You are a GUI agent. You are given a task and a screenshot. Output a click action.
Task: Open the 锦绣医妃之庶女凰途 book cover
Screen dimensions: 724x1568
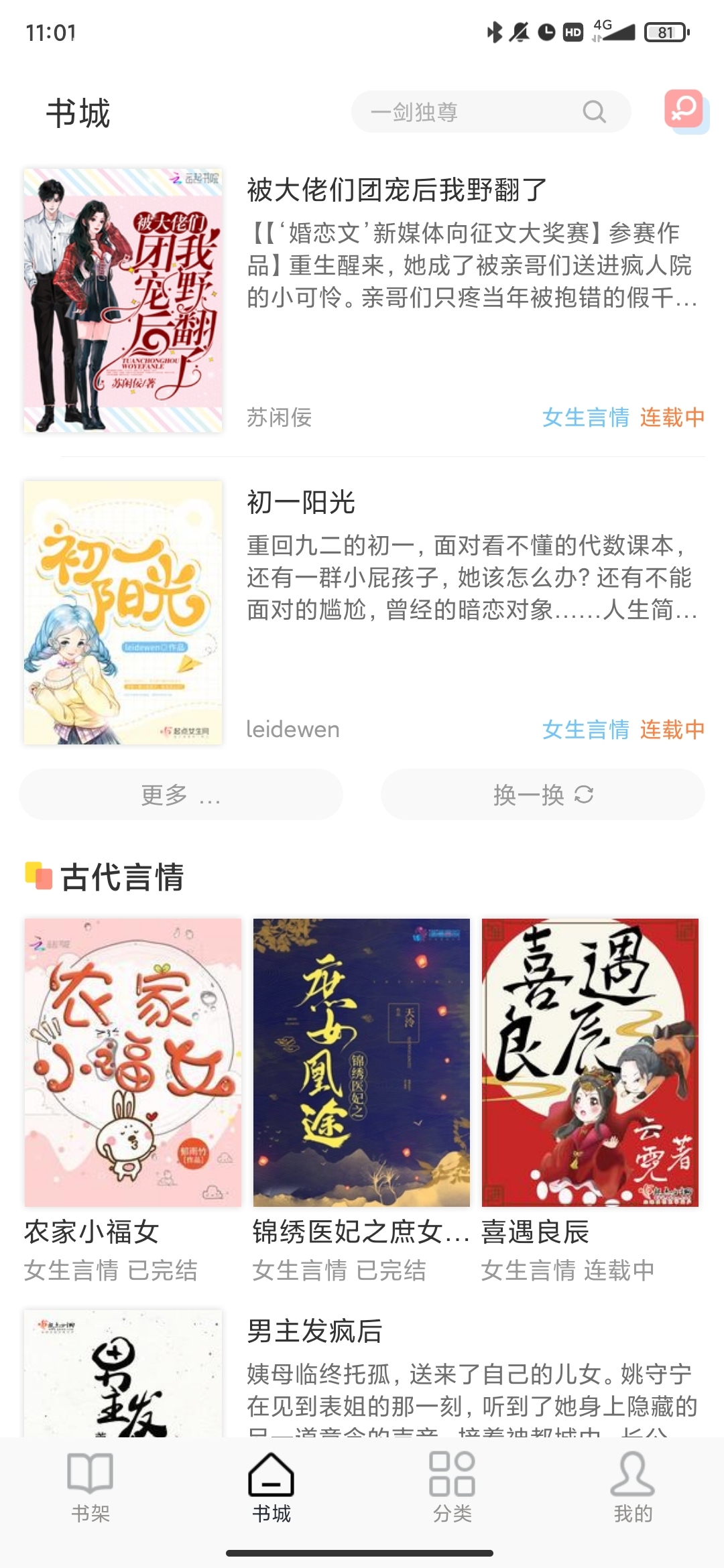coord(361,1062)
